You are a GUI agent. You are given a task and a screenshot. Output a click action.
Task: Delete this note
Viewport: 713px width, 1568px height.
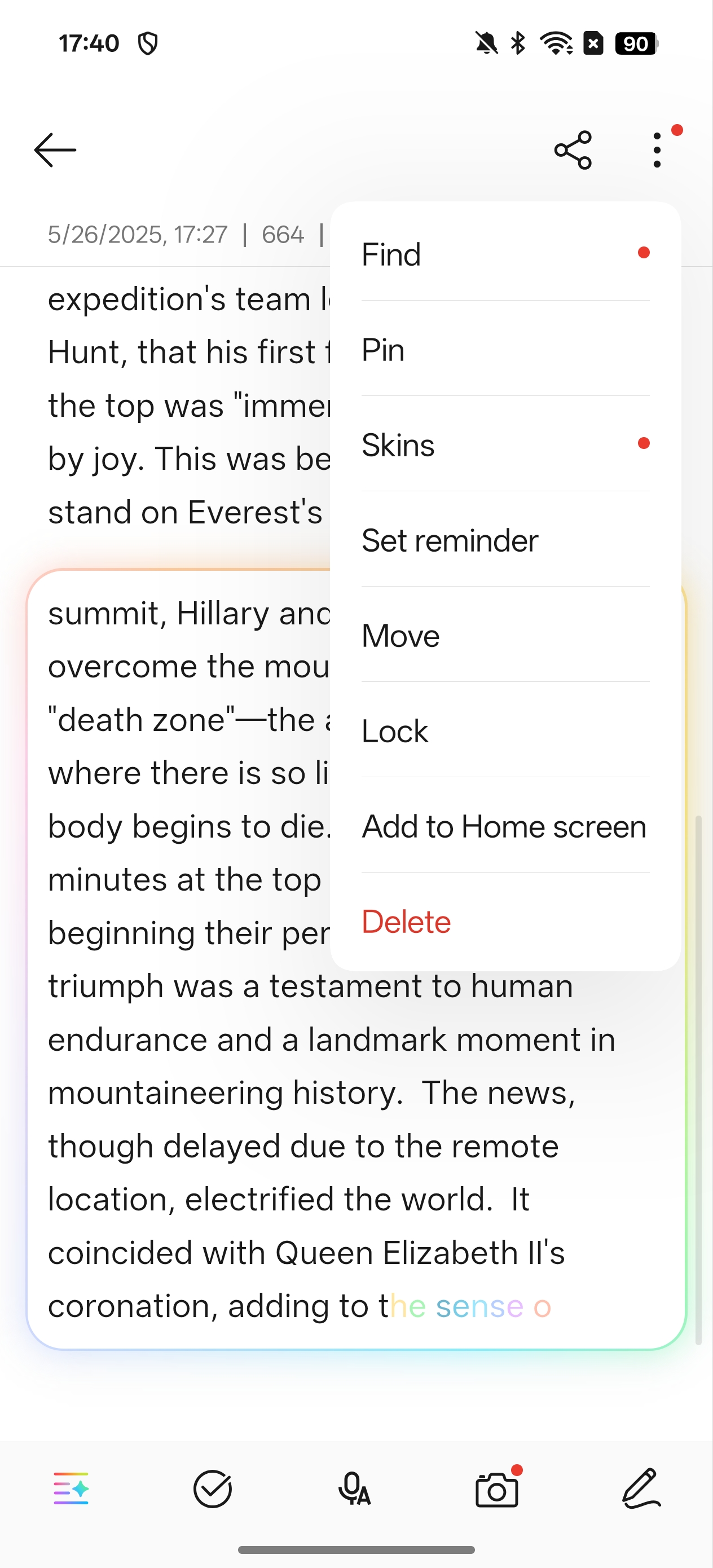pyautogui.click(x=505, y=921)
